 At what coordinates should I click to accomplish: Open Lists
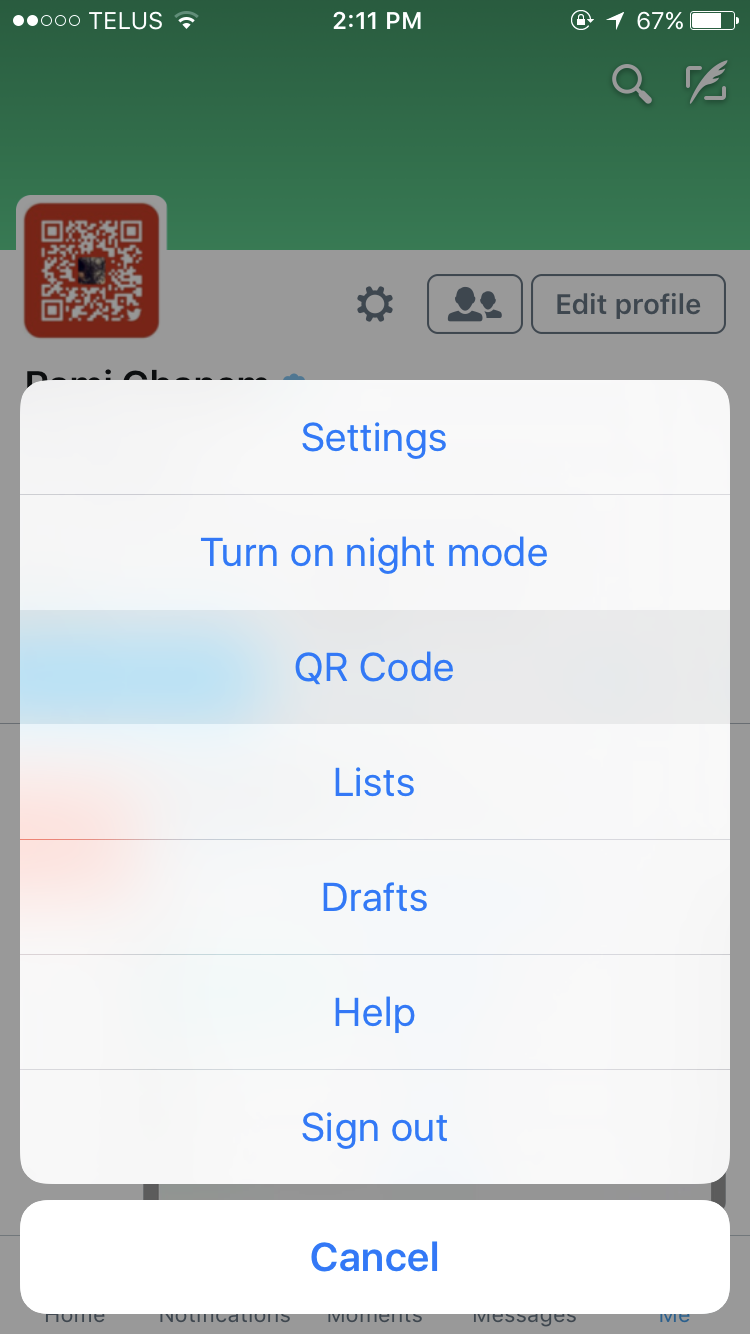(x=374, y=783)
